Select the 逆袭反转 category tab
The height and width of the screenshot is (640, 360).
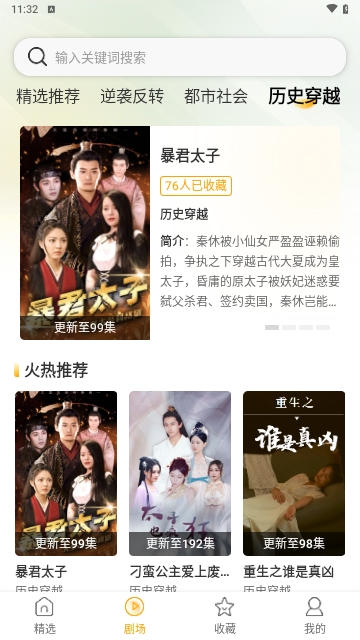[132, 96]
